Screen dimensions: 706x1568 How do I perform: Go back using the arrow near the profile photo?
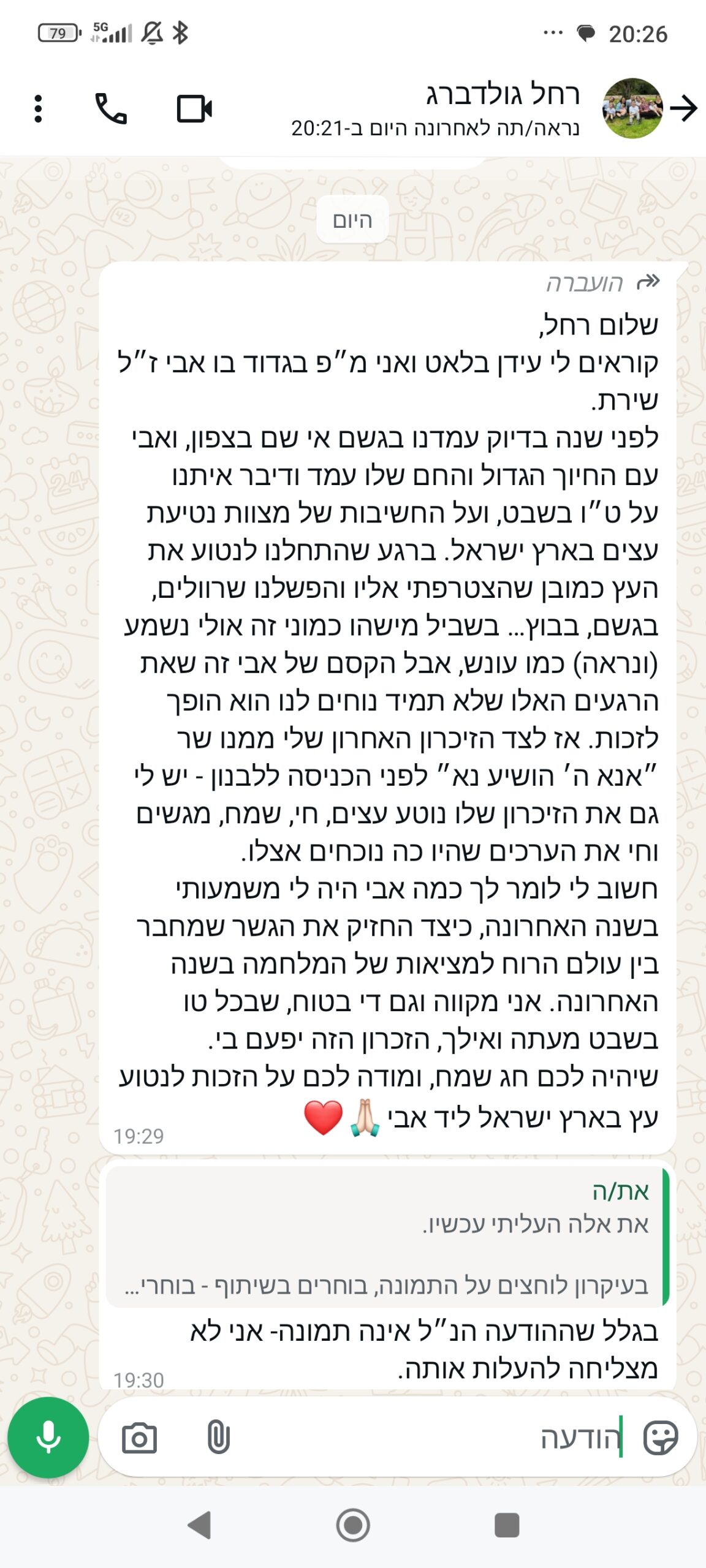coord(684,108)
